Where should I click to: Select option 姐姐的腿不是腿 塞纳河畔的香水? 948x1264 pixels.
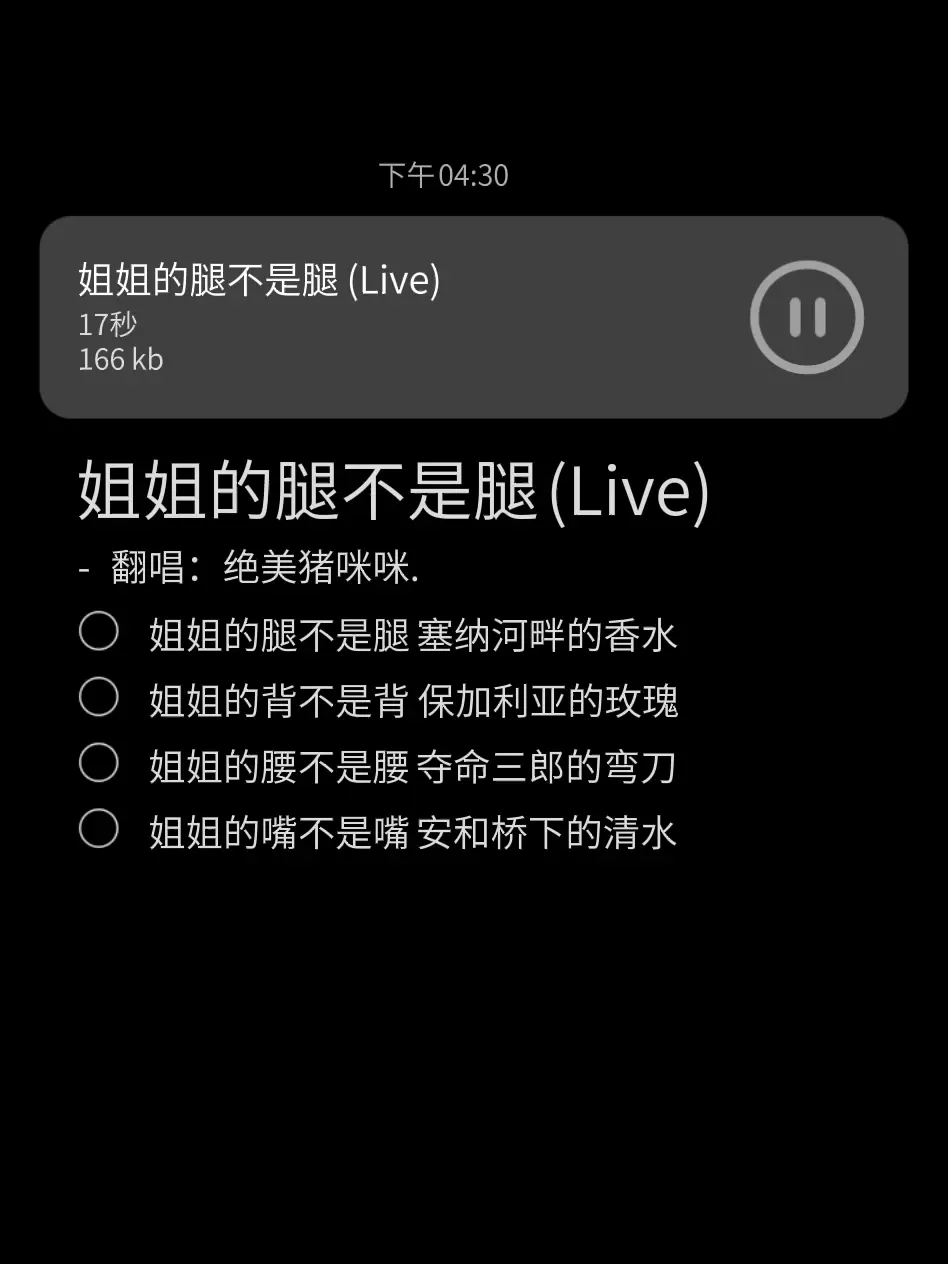[x=99, y=632]
